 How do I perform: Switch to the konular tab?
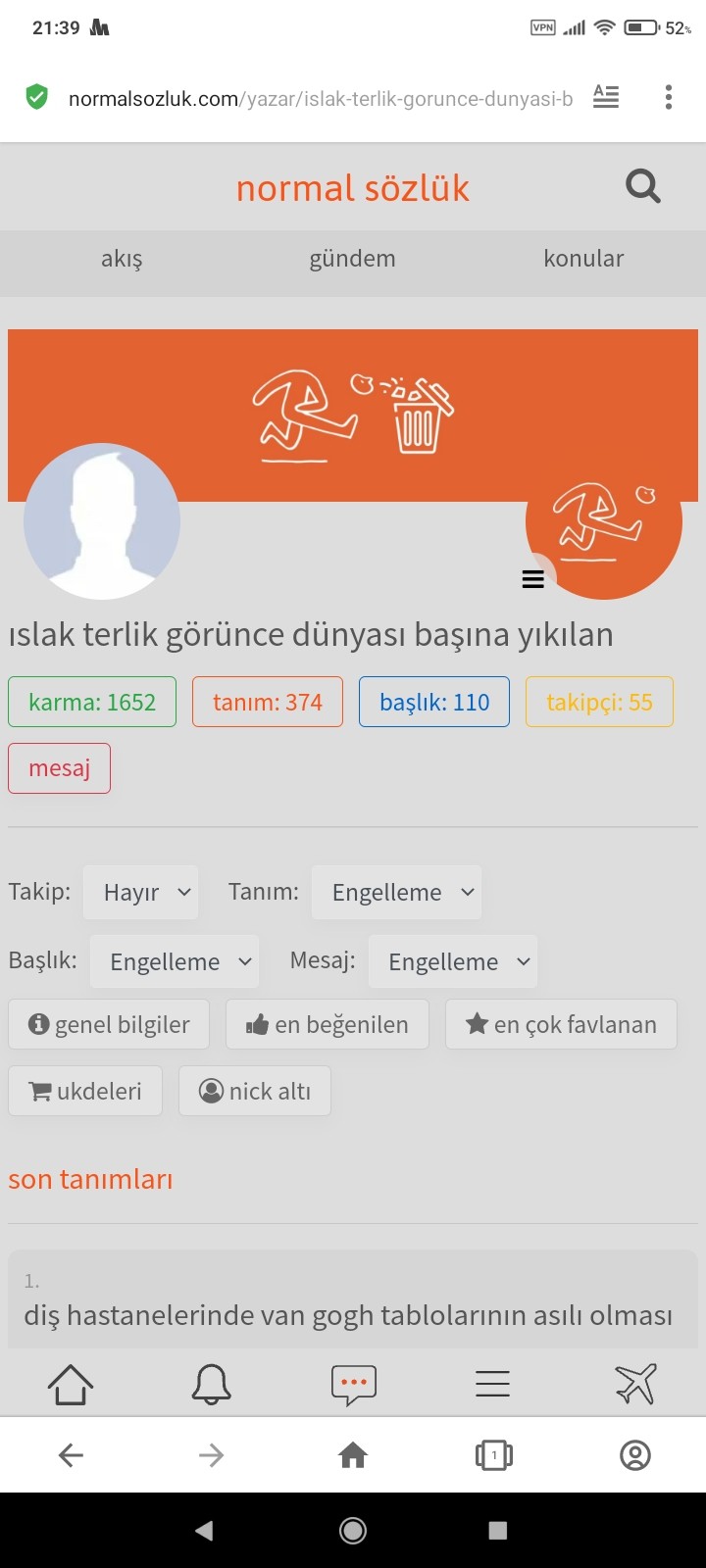pos(583,259)
